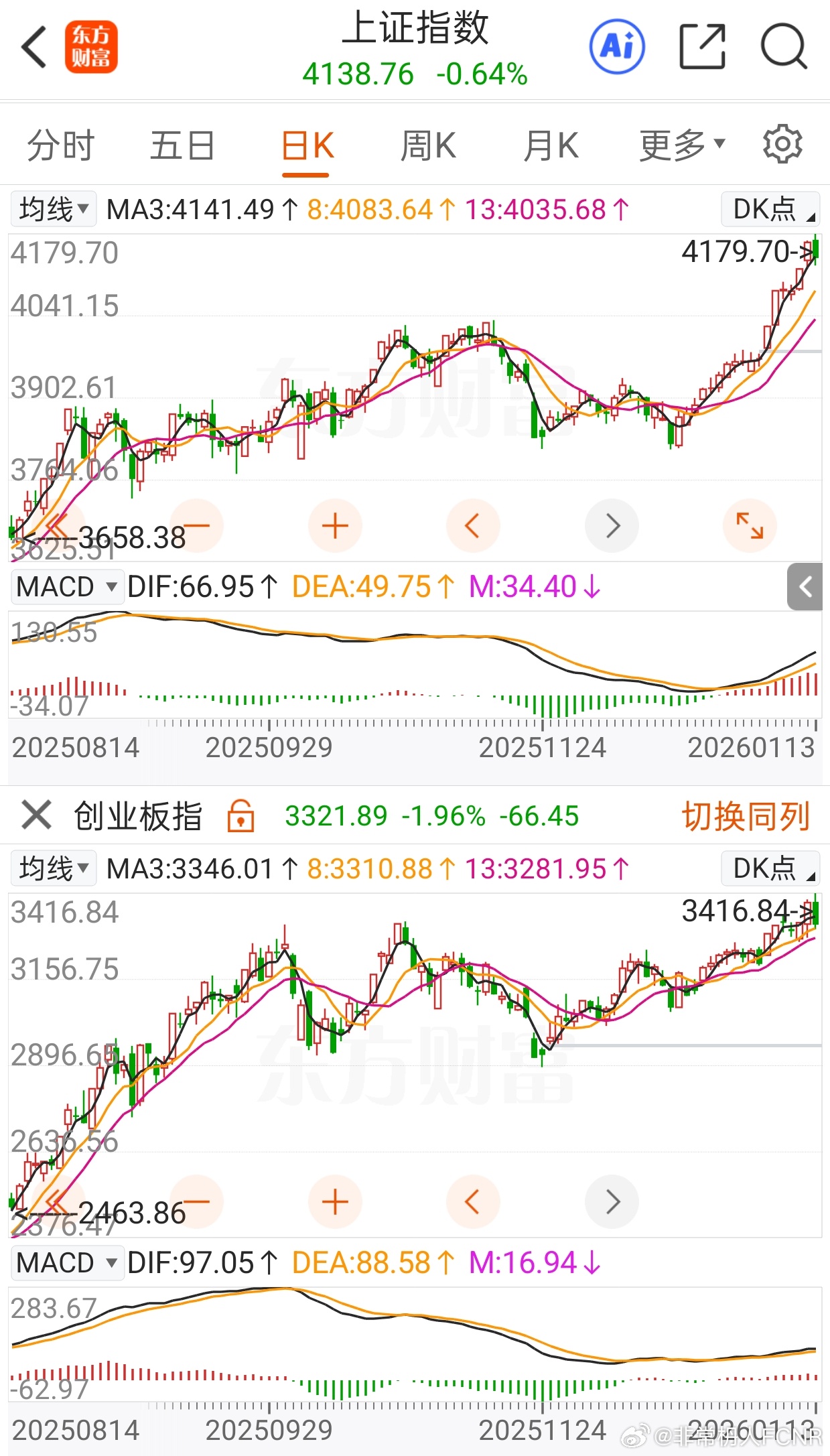The width and height of the screenshot is (830, 1456).
Task: Share this index chart
Action: tap(702, 46)
